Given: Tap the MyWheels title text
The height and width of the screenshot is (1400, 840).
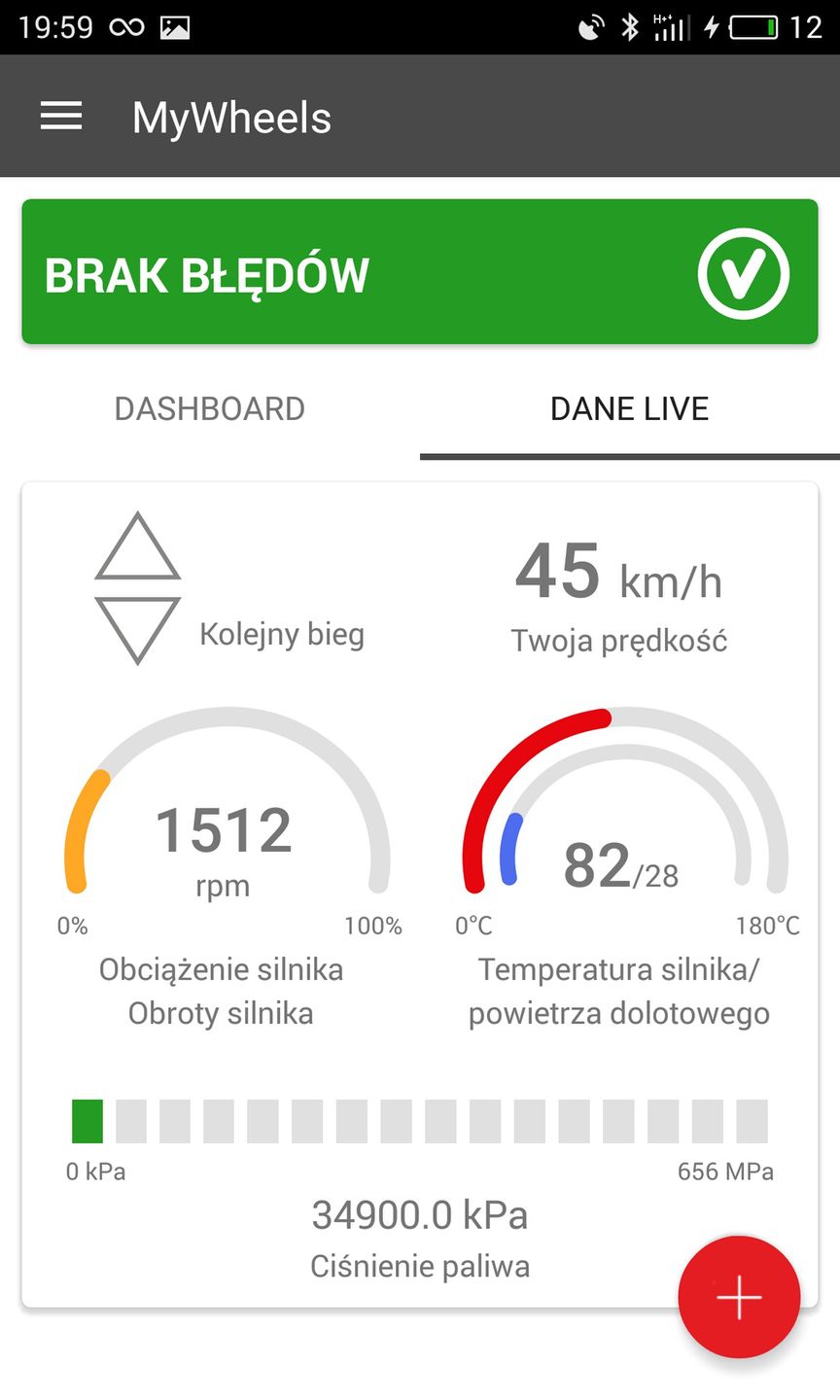Looking at the screenshot, I should [x=231, y=116].
